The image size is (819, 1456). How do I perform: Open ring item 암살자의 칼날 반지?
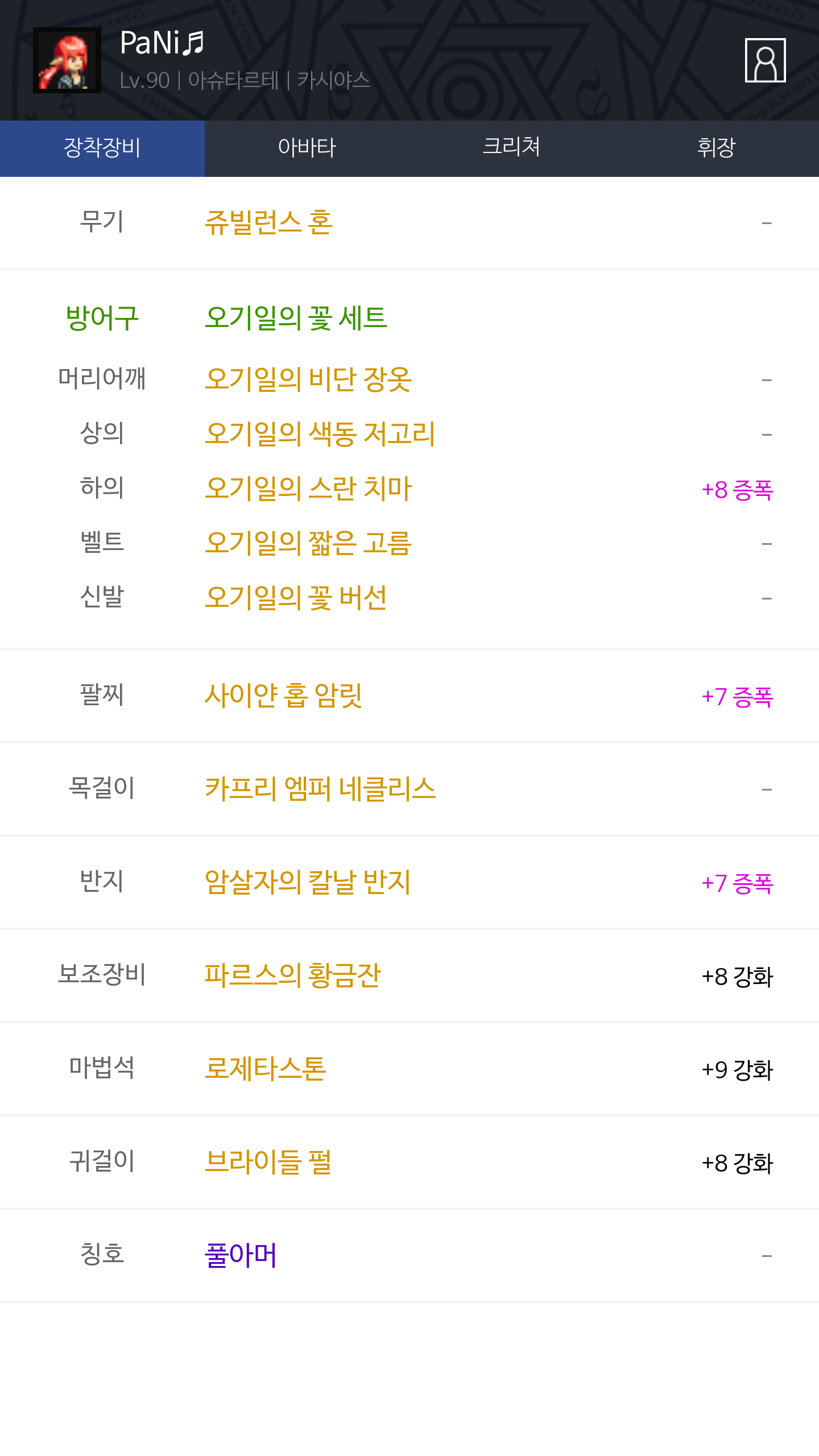click(308, 882)
